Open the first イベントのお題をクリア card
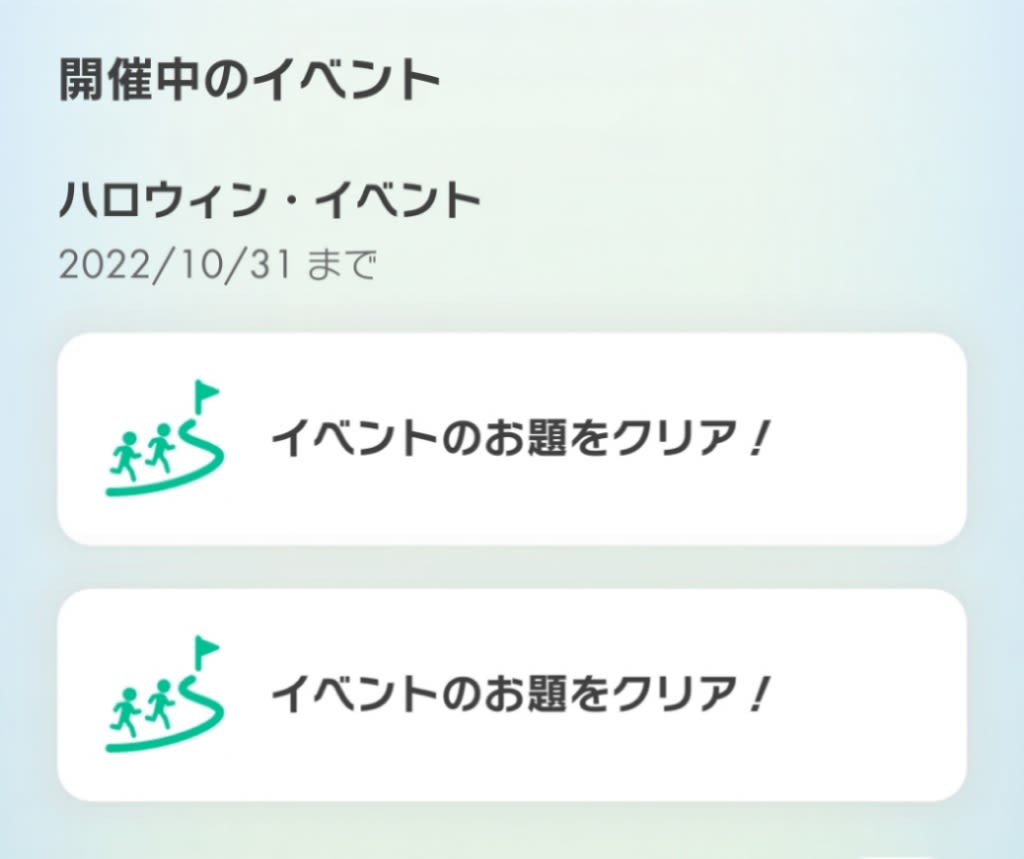1024x859 pixels. click(512, 439)
